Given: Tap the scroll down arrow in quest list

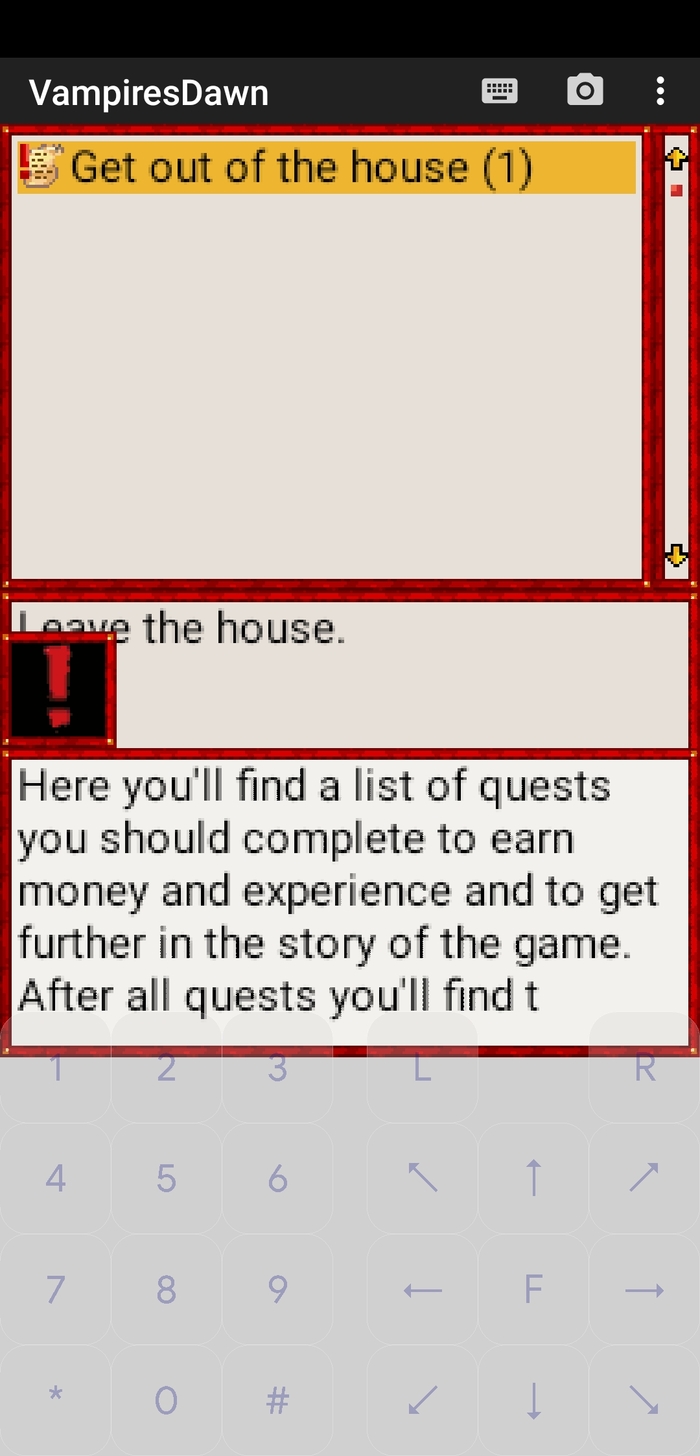Looking at the screenshot, I should tap(676, 556).
